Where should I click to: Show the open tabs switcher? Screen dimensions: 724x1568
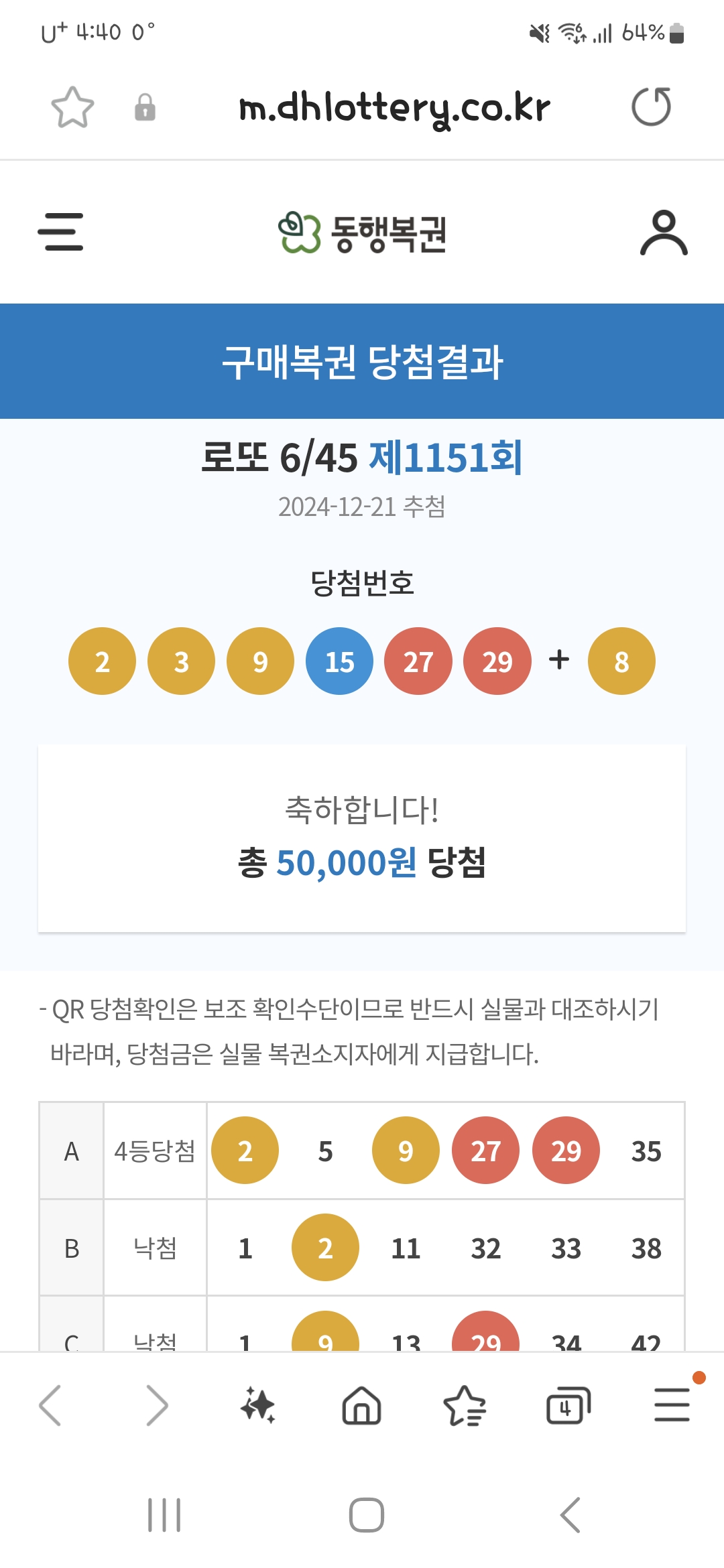pos(568,1405)
